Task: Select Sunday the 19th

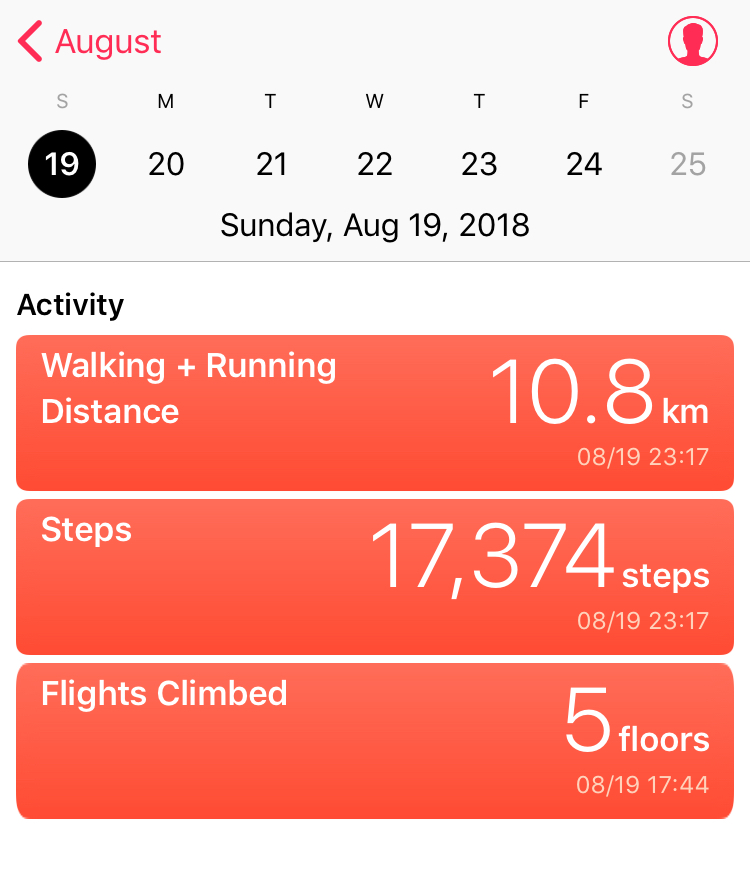Action: (x=62, y=164)
